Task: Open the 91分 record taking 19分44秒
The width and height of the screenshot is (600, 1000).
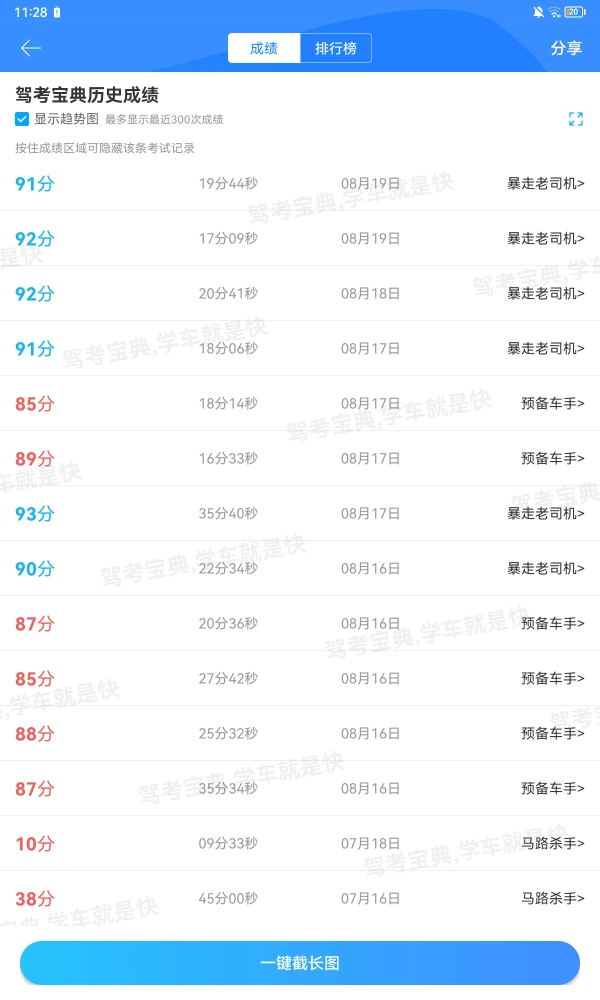Action: pyautogui.click(x=300, y=184)
